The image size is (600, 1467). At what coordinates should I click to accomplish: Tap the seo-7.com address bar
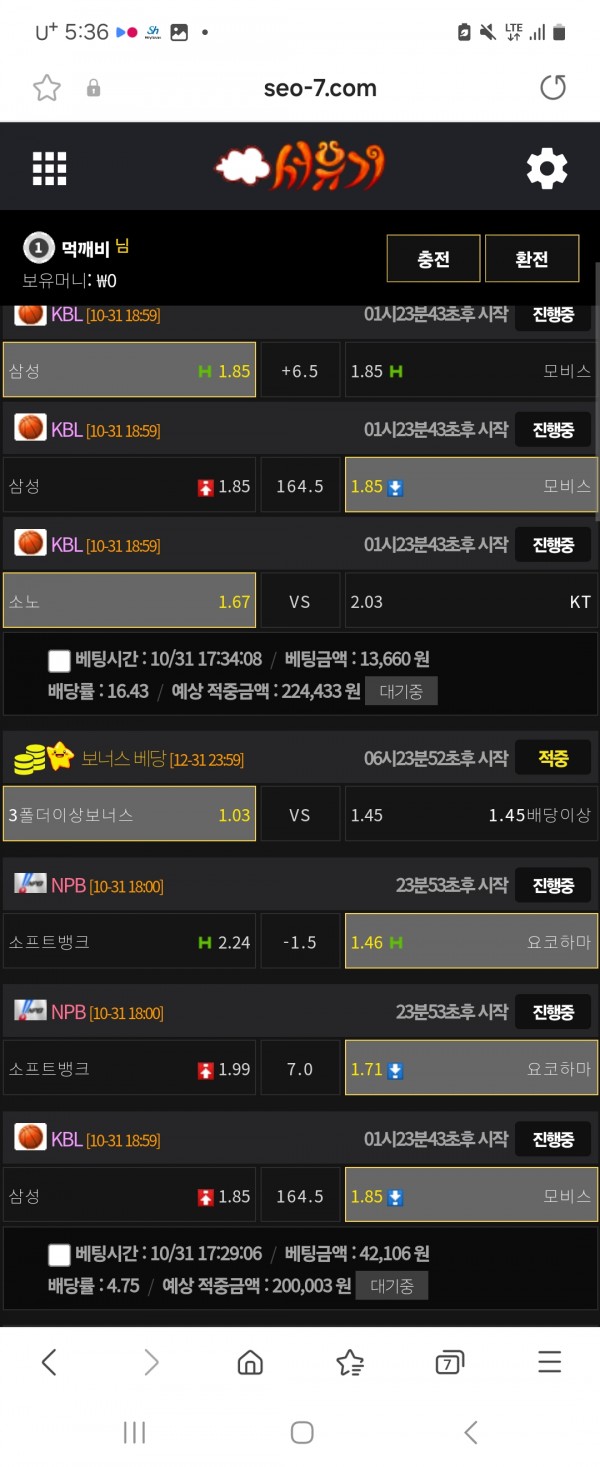click(x=320, y=88)
